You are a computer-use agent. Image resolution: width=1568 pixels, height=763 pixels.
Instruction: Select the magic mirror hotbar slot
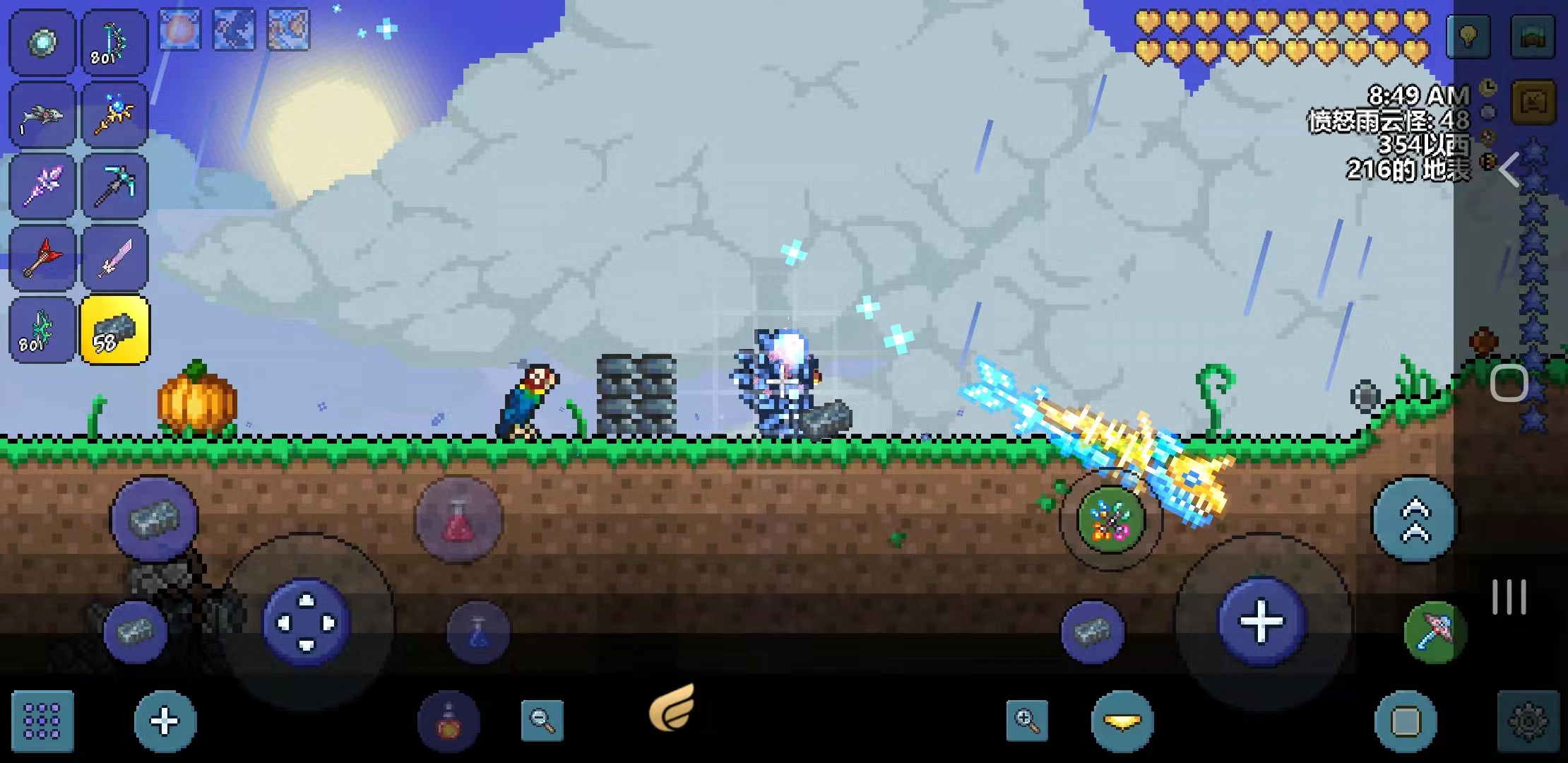point(42,42)
